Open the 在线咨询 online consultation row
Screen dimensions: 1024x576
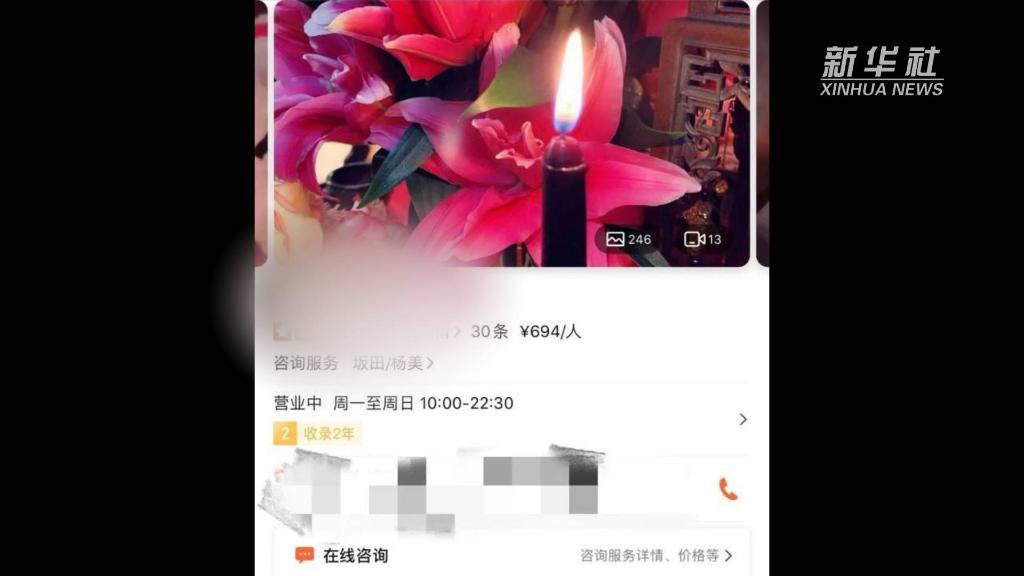pos(512,555)
